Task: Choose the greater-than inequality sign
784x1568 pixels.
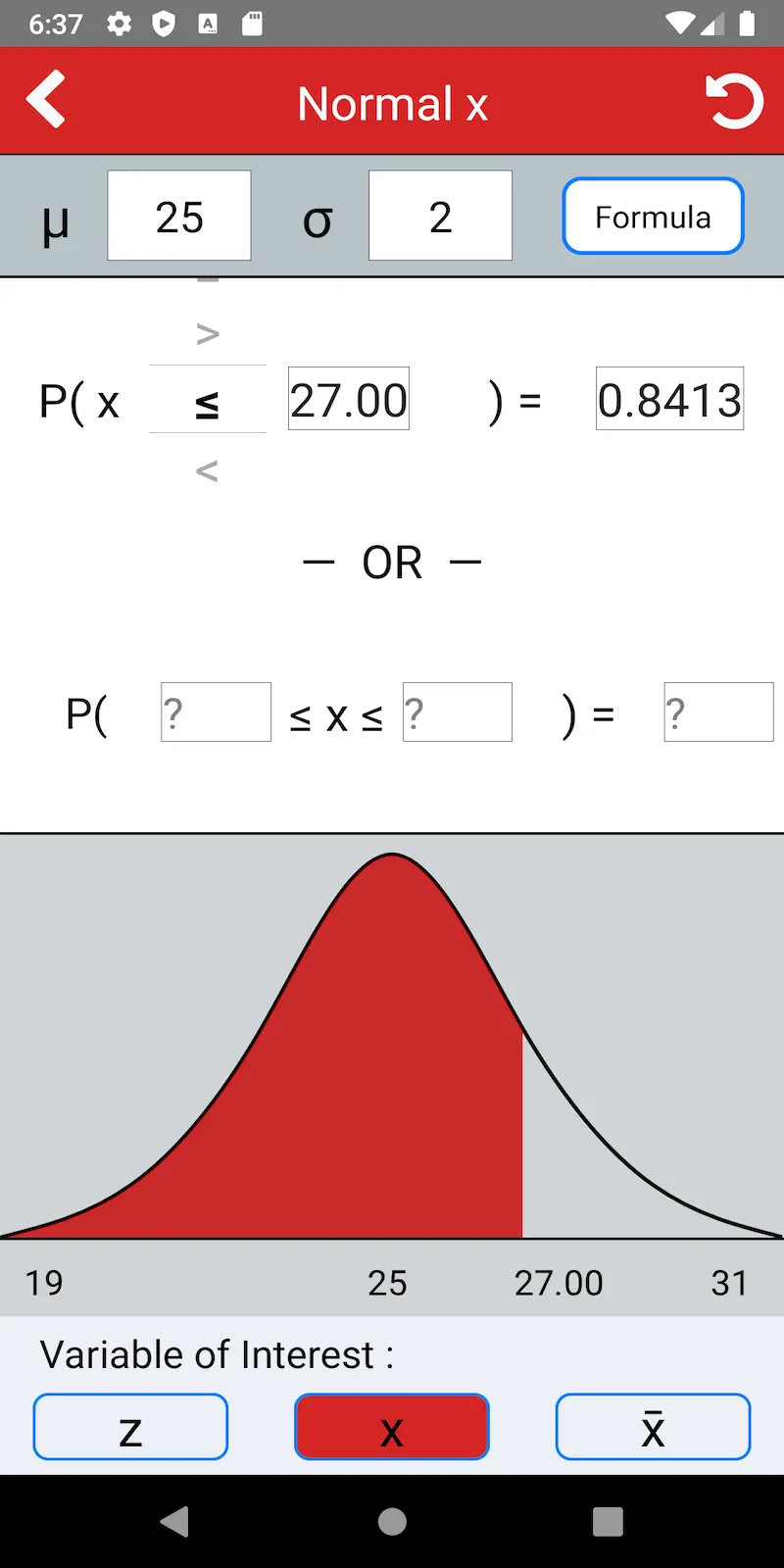Action: (208, 333)
